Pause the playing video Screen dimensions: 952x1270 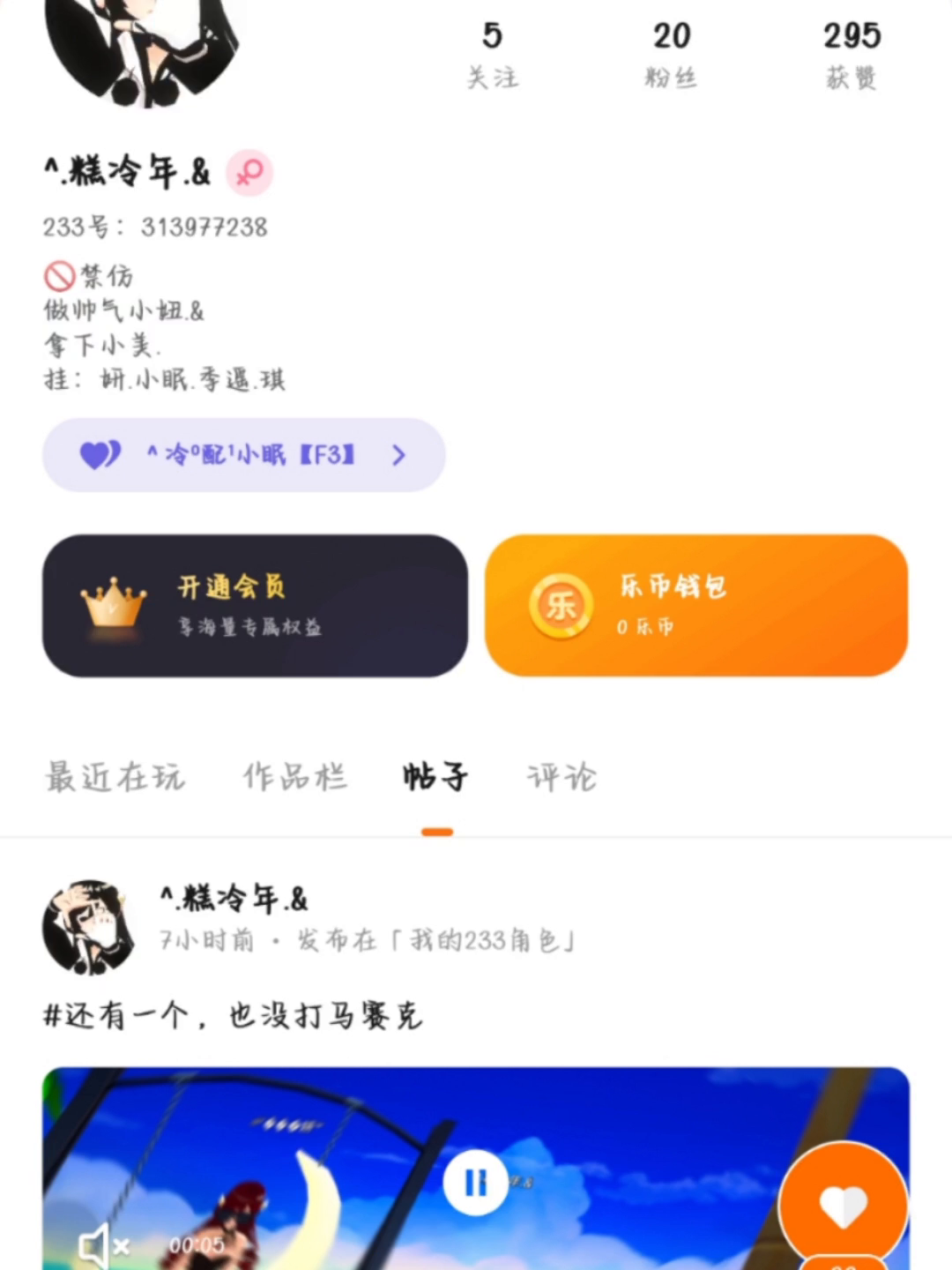(475, 1183)
